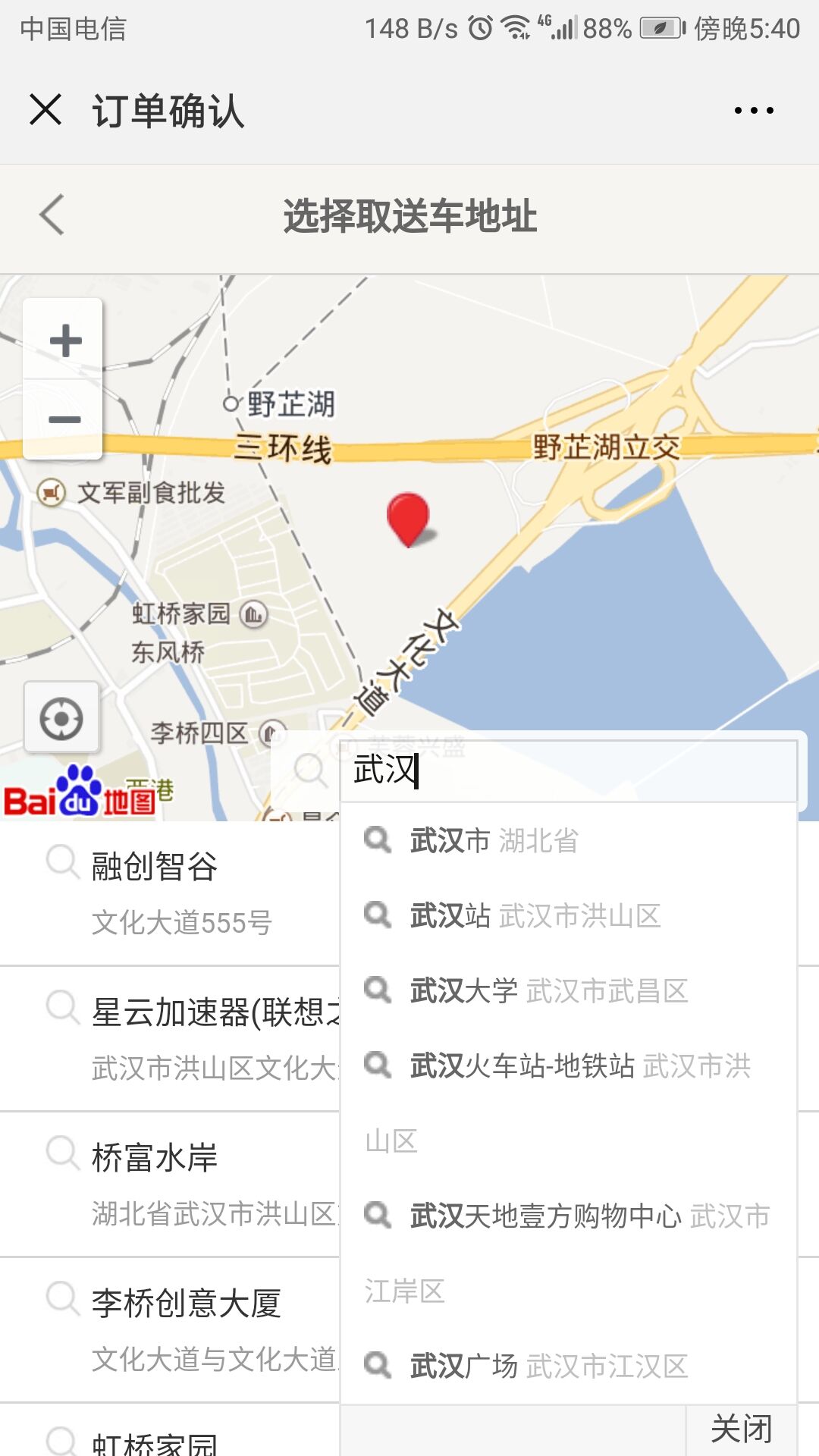The image size is (819, 1456).
Task: Select address 星云加速器
Action: coord(170,1039)
